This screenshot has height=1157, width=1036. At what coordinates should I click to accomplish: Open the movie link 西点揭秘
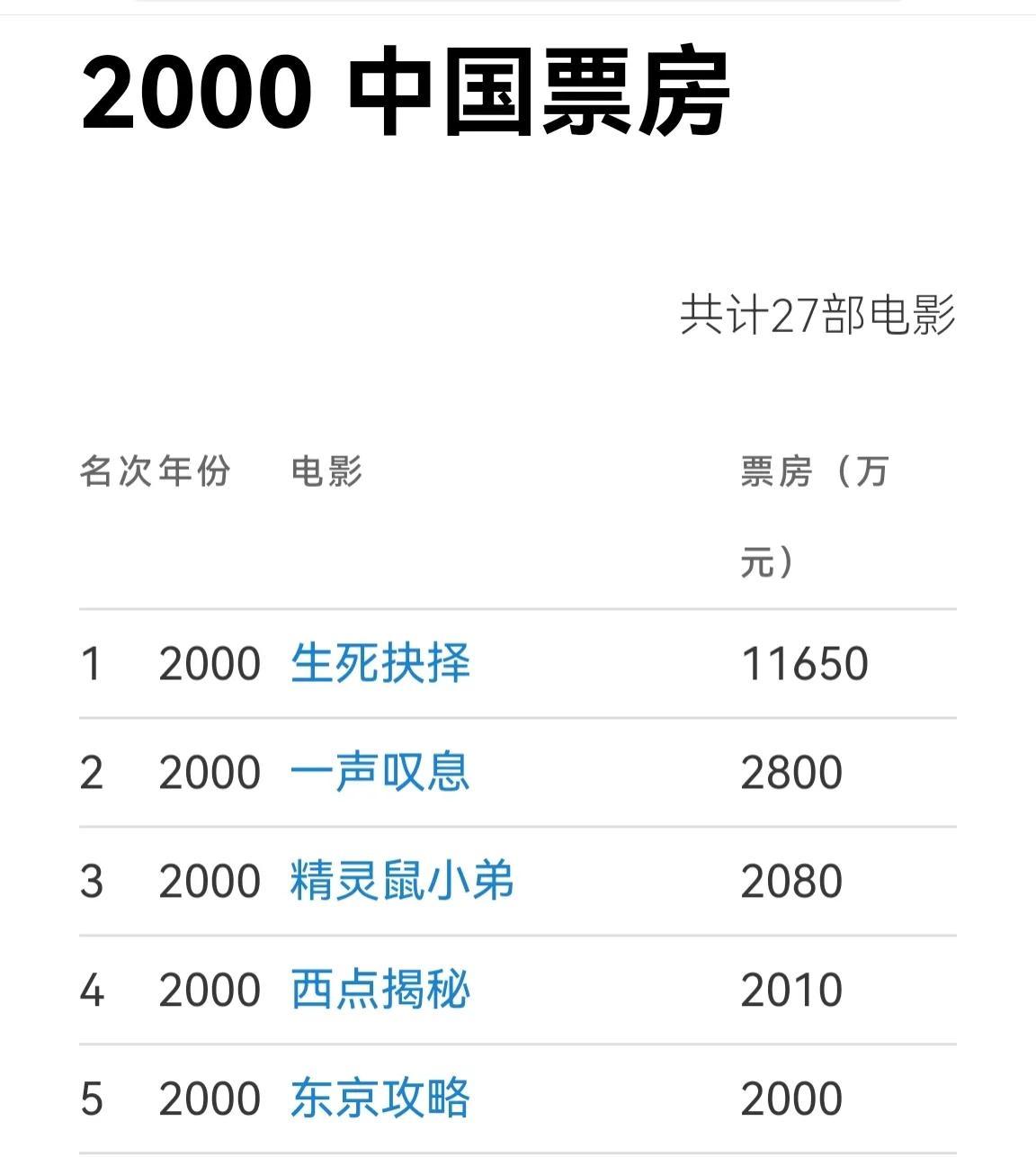380,990
